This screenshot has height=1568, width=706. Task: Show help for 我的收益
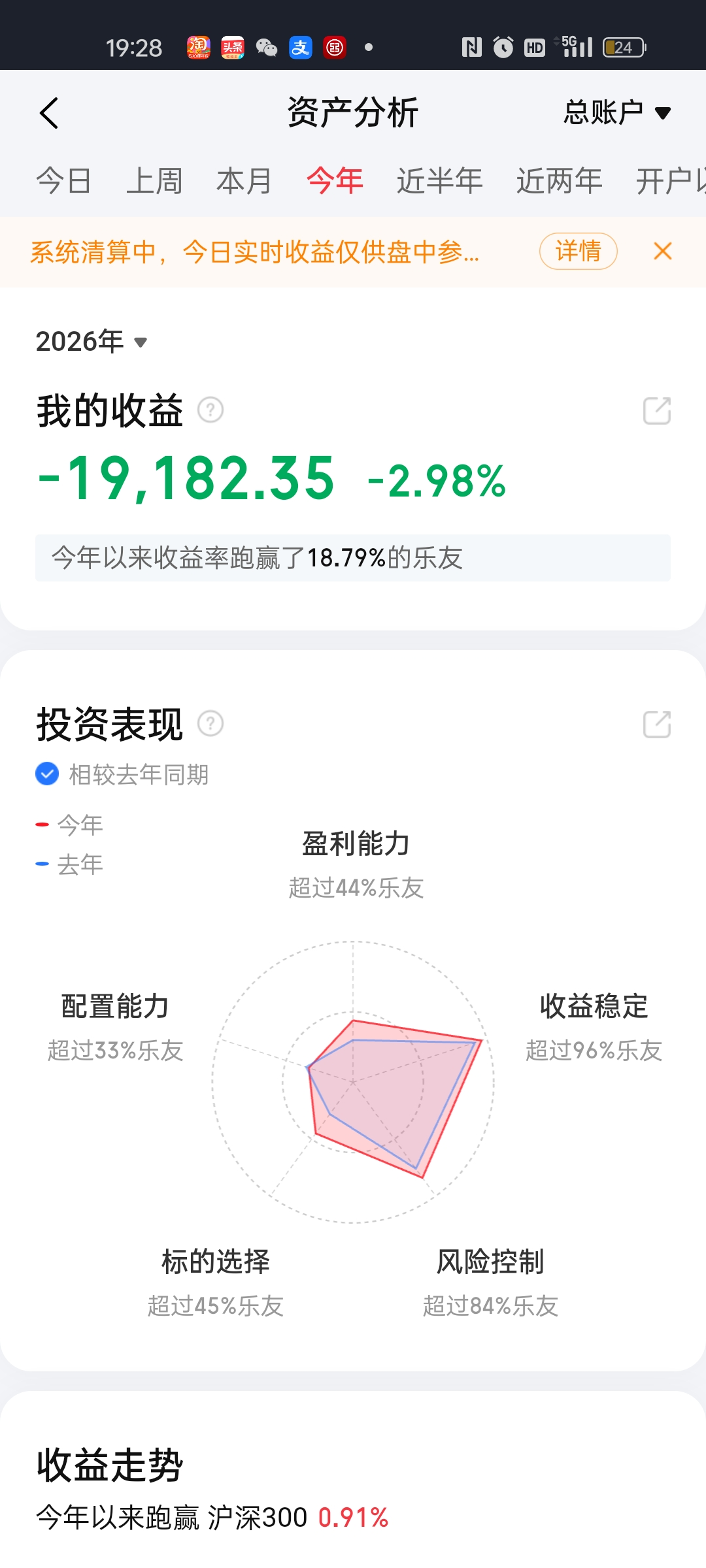210,410
